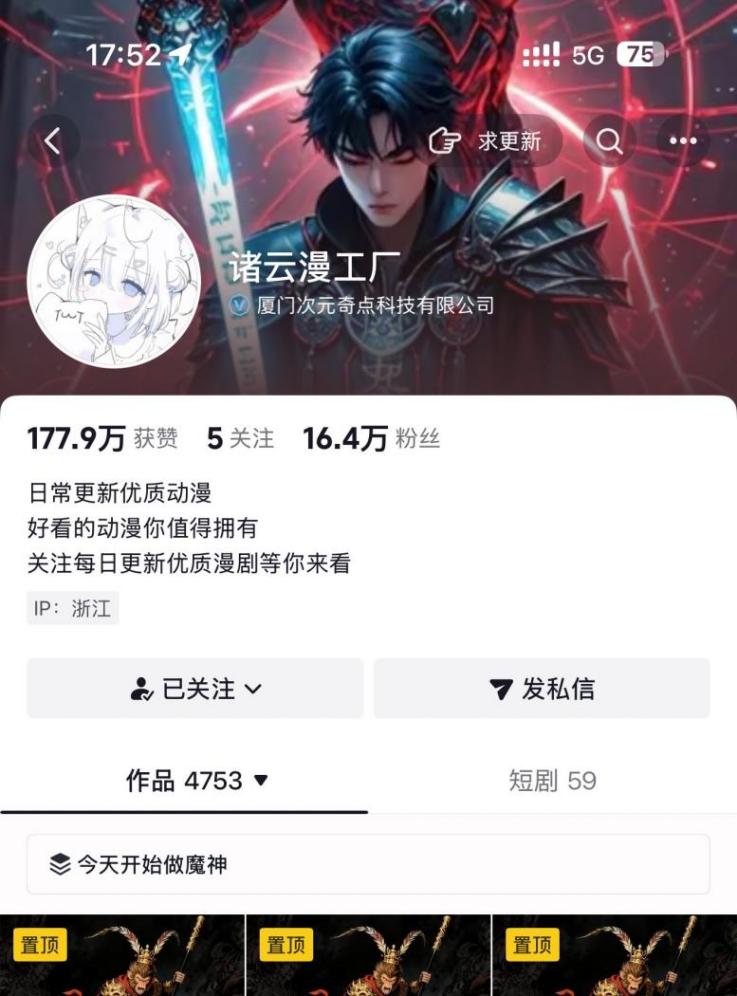This screenshot has width=737, height=996.
Task: Go back using the arrow icon
Action: pos(53,142)
